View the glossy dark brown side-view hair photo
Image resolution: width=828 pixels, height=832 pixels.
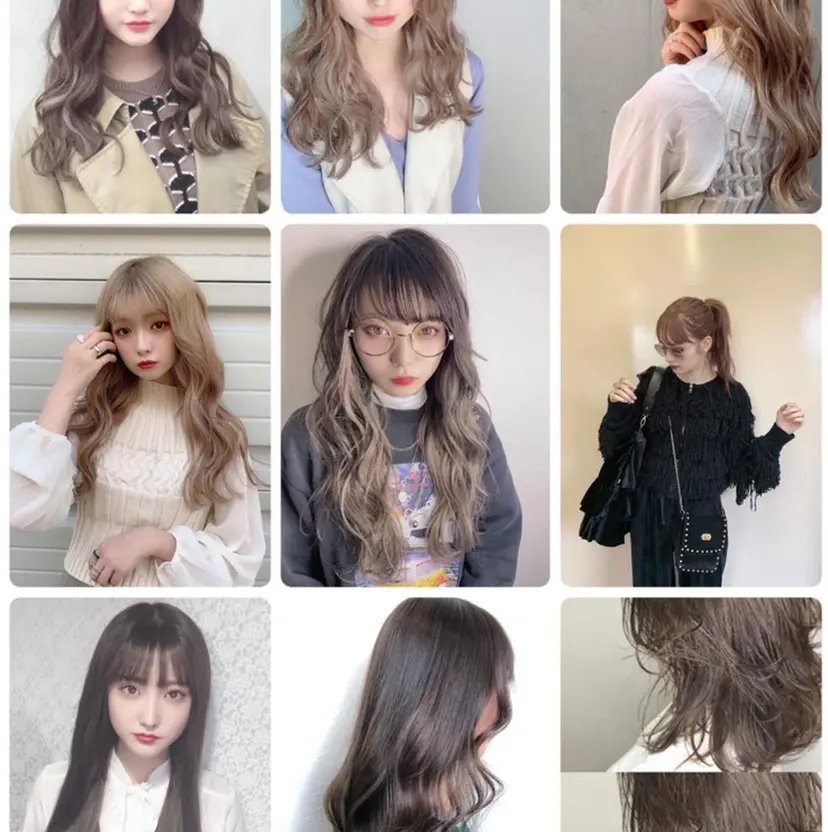click(415, 715)
